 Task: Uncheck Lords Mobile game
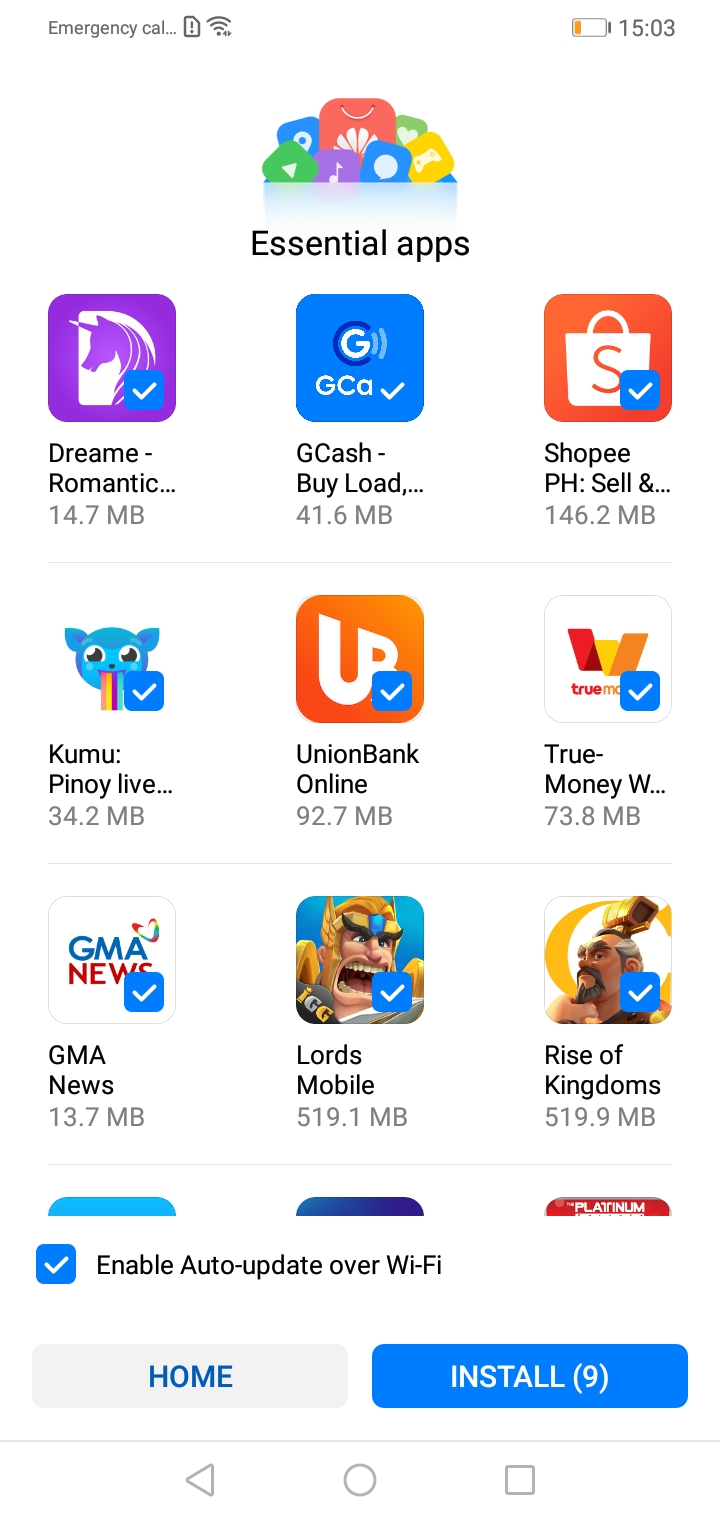(x=393, y=992)
